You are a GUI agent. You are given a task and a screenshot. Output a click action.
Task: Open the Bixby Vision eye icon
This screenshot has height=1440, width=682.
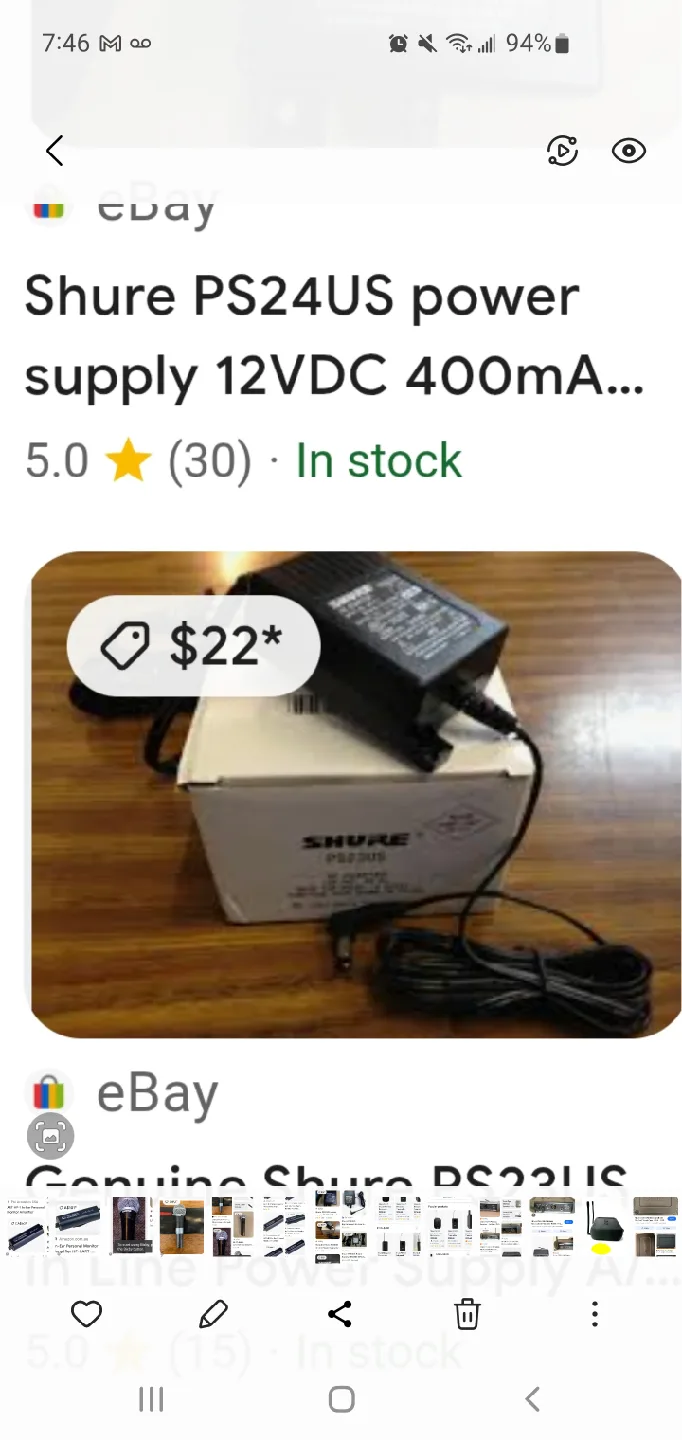[628, 151]
